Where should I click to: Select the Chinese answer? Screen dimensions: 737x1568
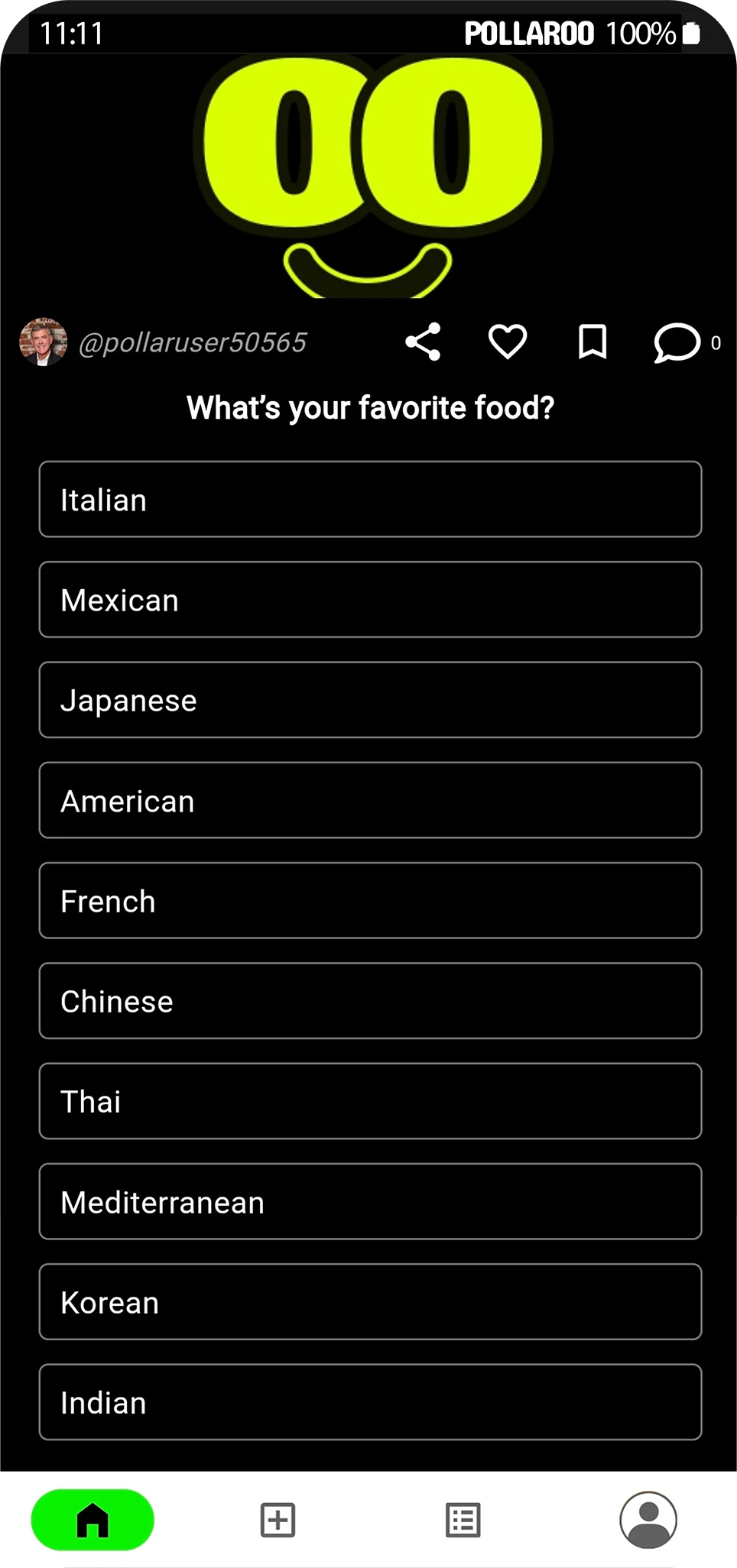tap(370, 1001)
